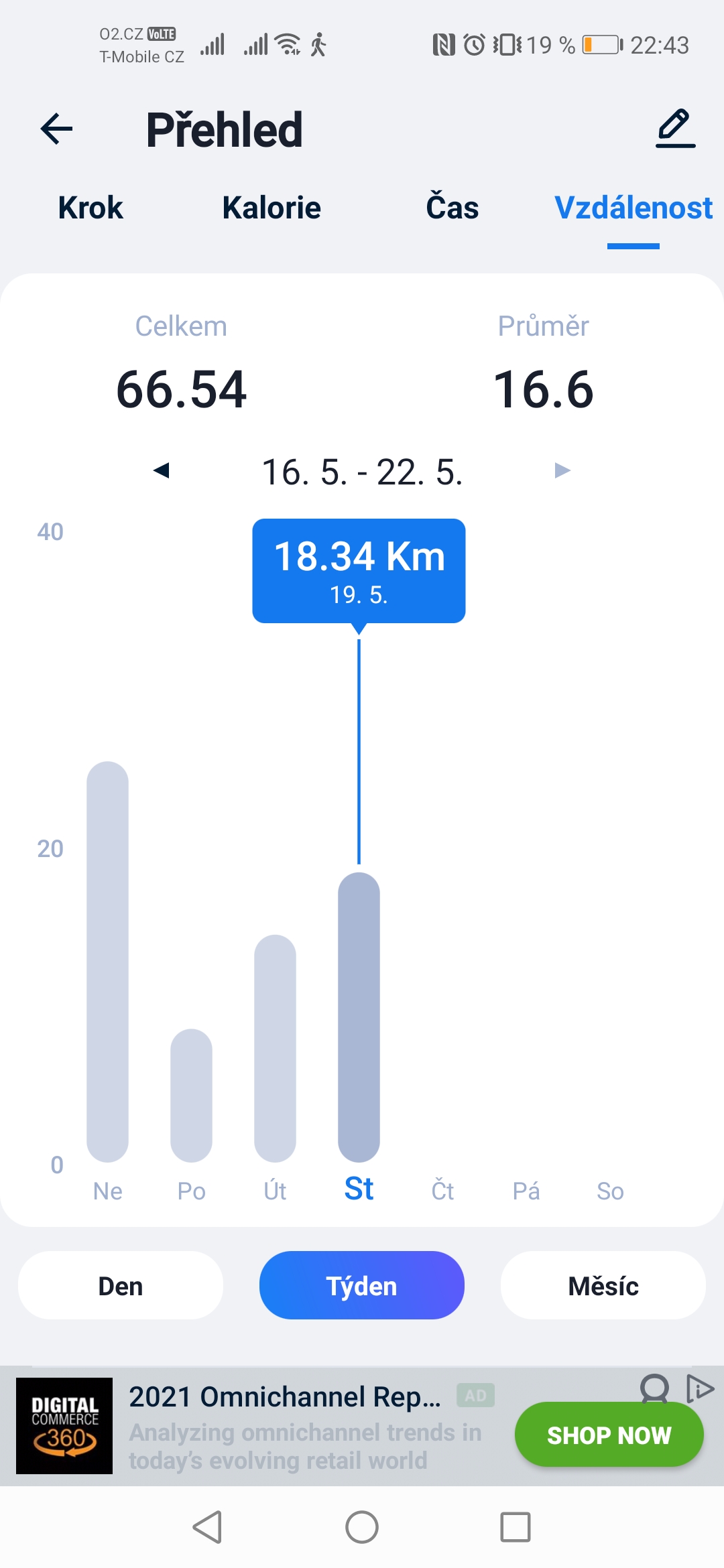Open the edit pencil icon
Screen dimensions: 724x1568
[675, 129]
